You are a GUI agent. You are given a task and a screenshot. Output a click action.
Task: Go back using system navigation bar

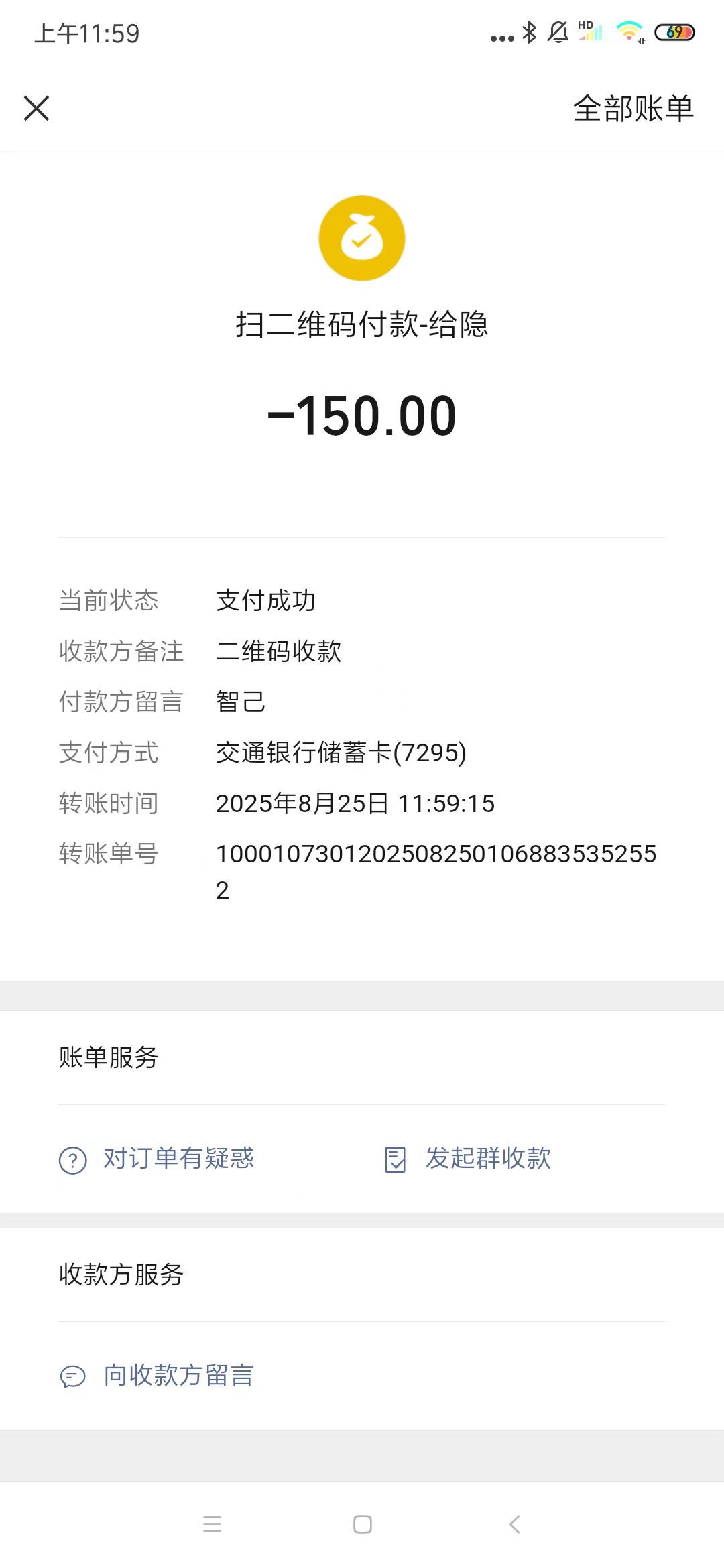514,1524
